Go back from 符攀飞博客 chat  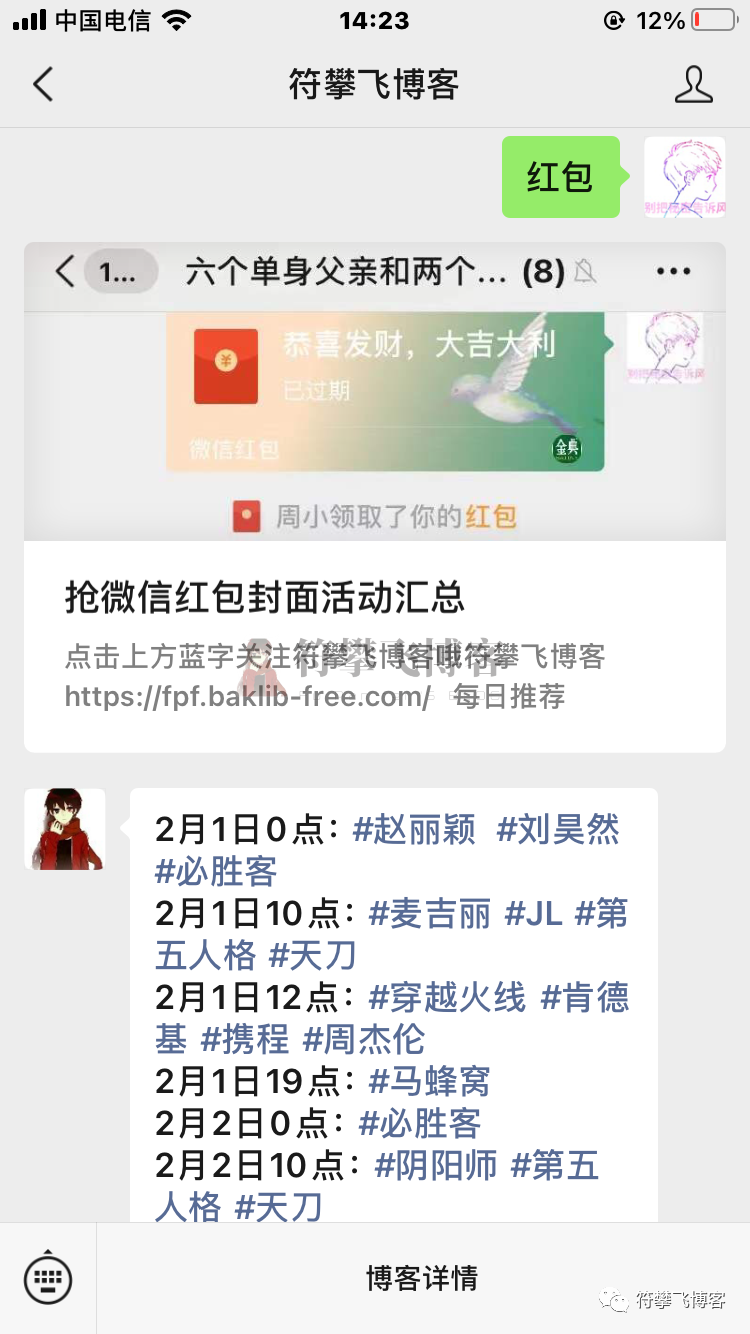coord(42,84)
